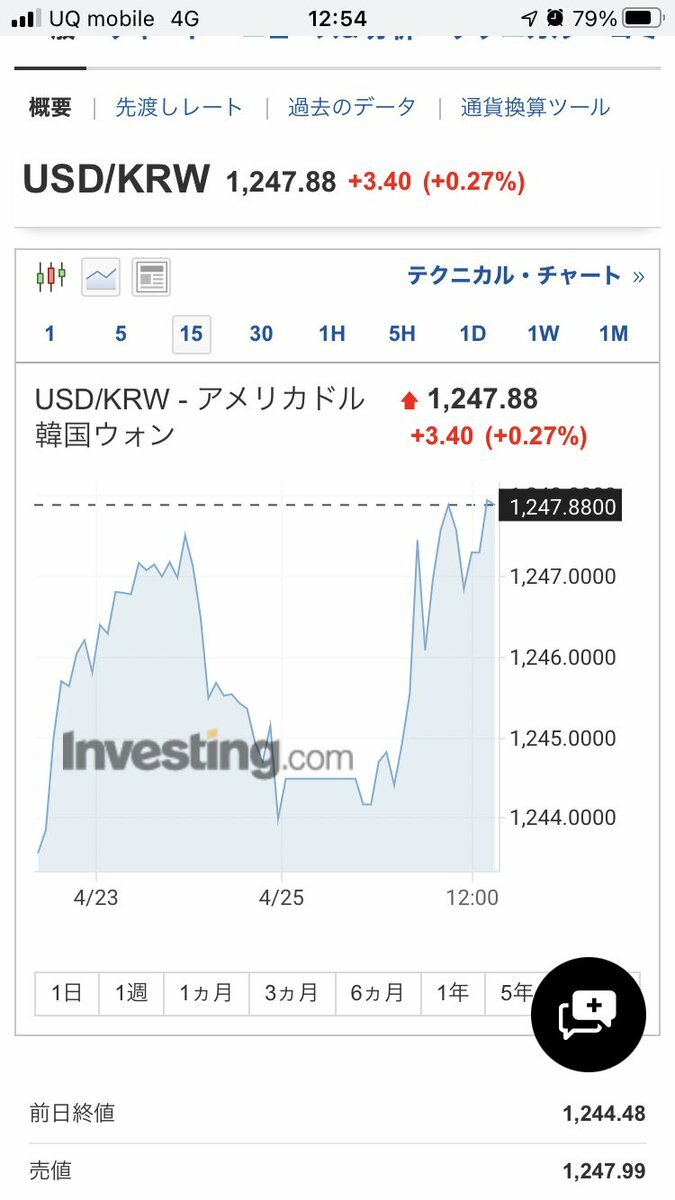Open the 過去のデータ tab

pyautogui.click(x=352, y=108)
